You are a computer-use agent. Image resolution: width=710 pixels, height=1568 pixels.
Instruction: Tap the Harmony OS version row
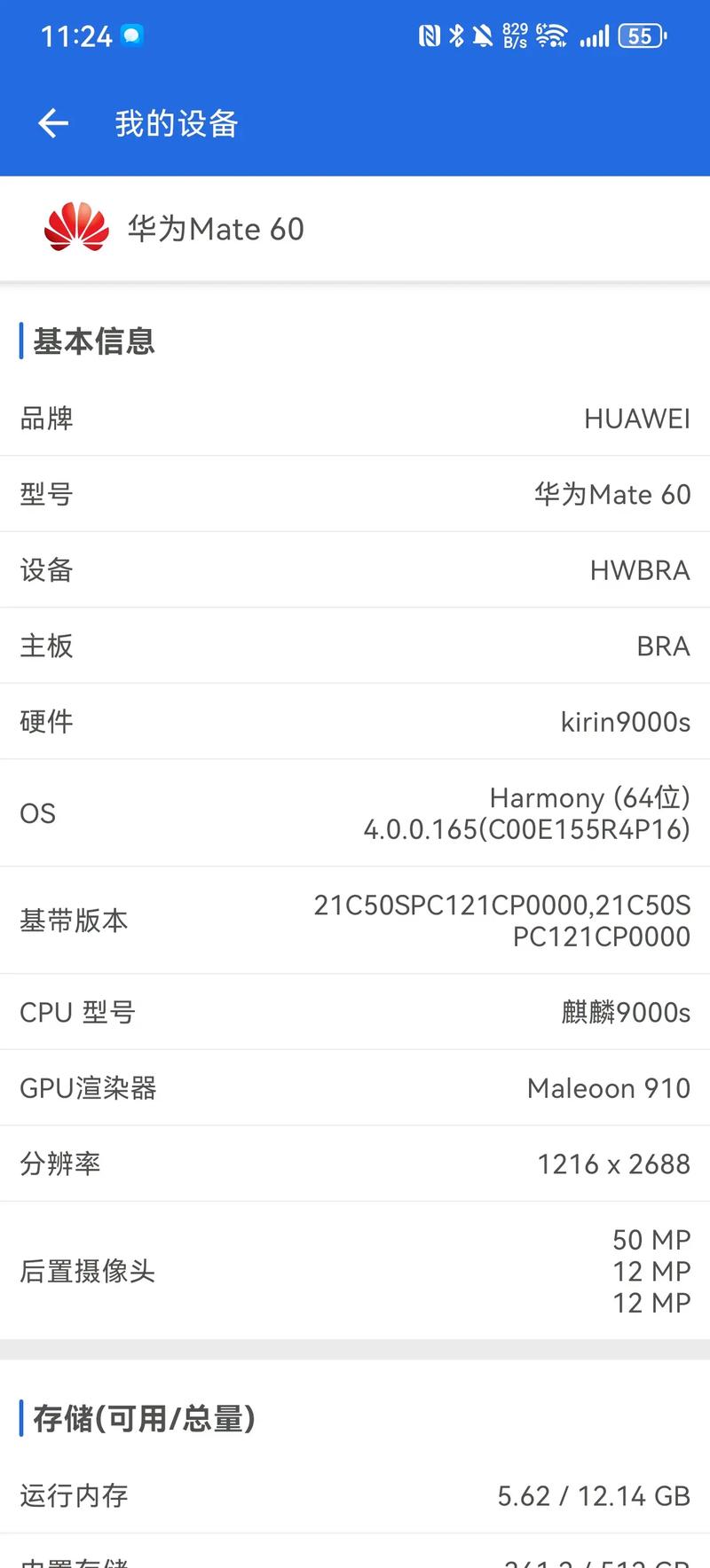tap(355, 813)
